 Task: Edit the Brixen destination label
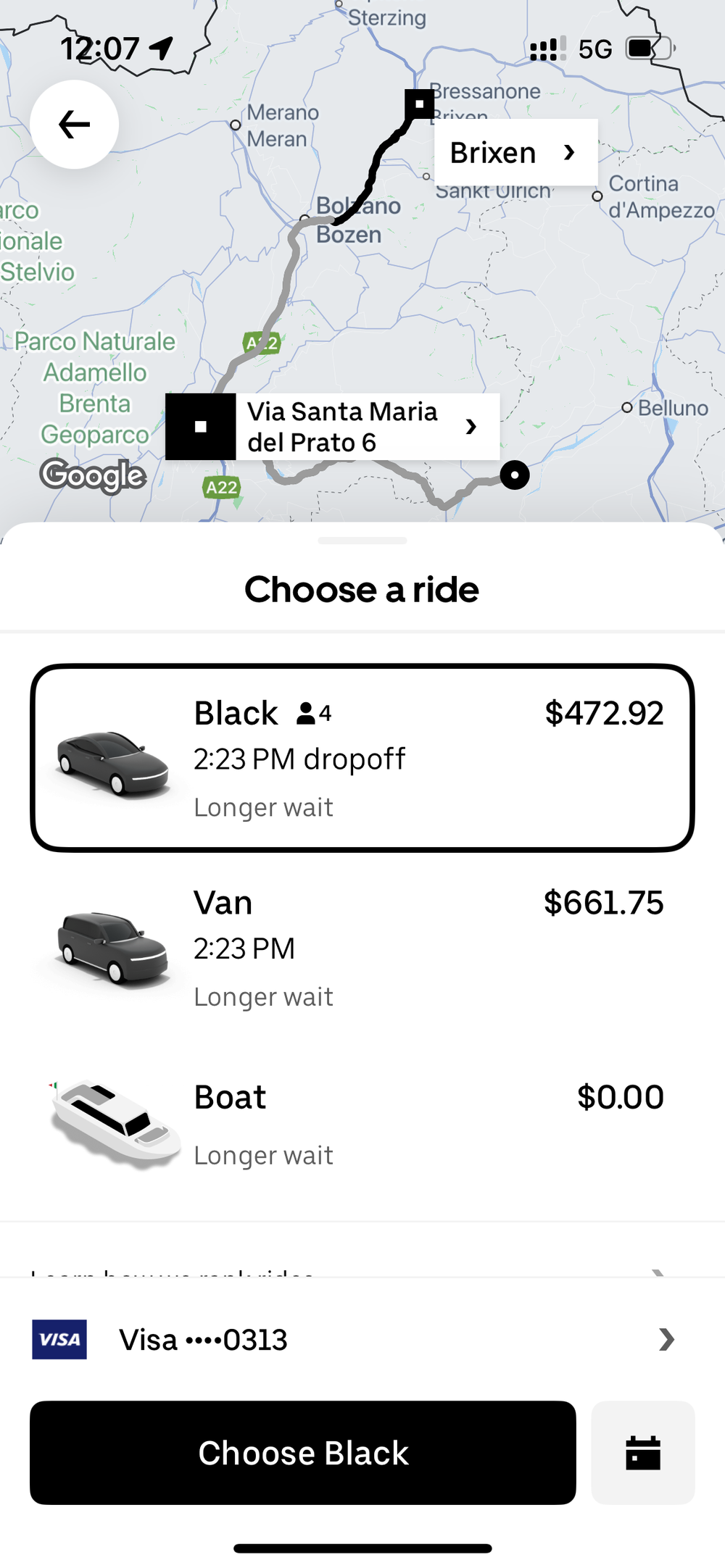coord(515,152)
